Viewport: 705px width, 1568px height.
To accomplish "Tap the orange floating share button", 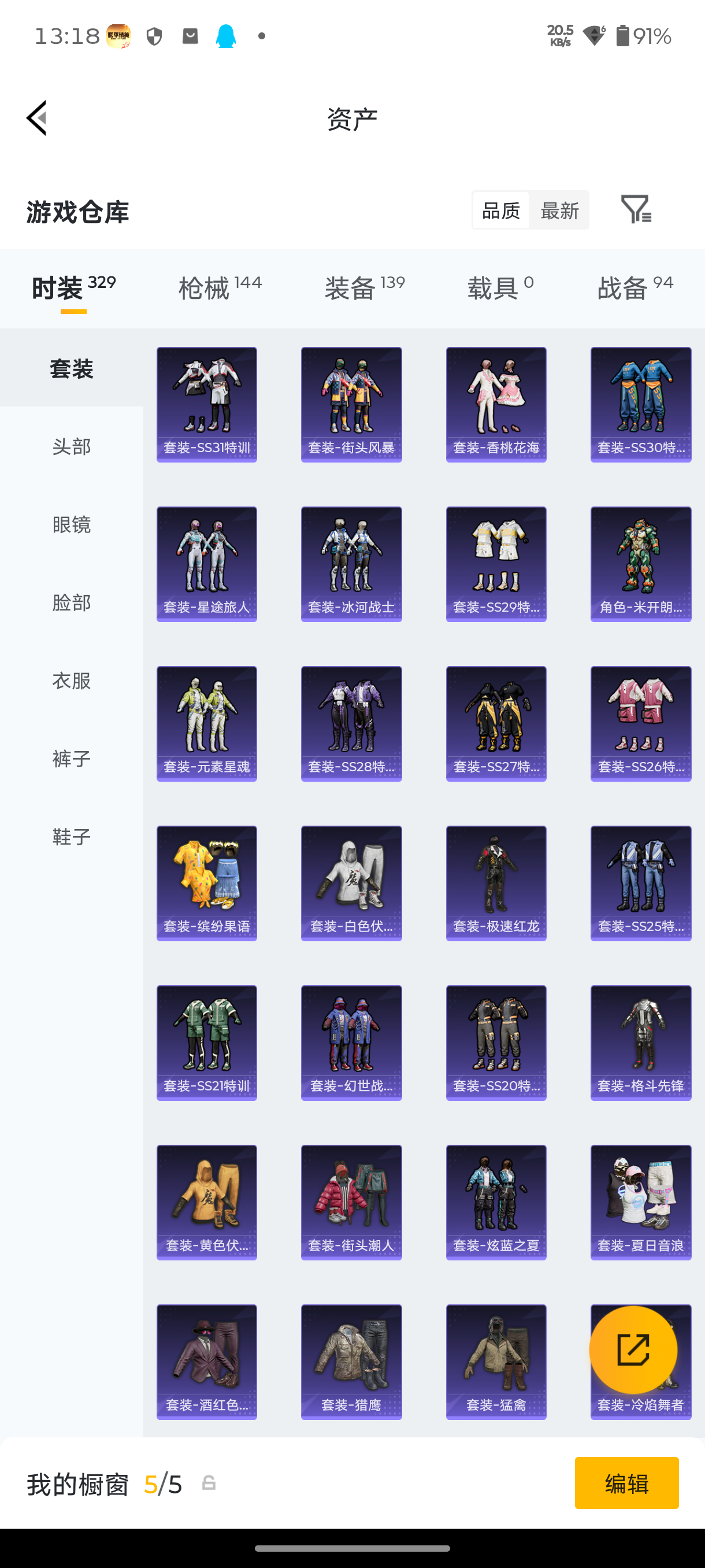I will [633, 1349].
